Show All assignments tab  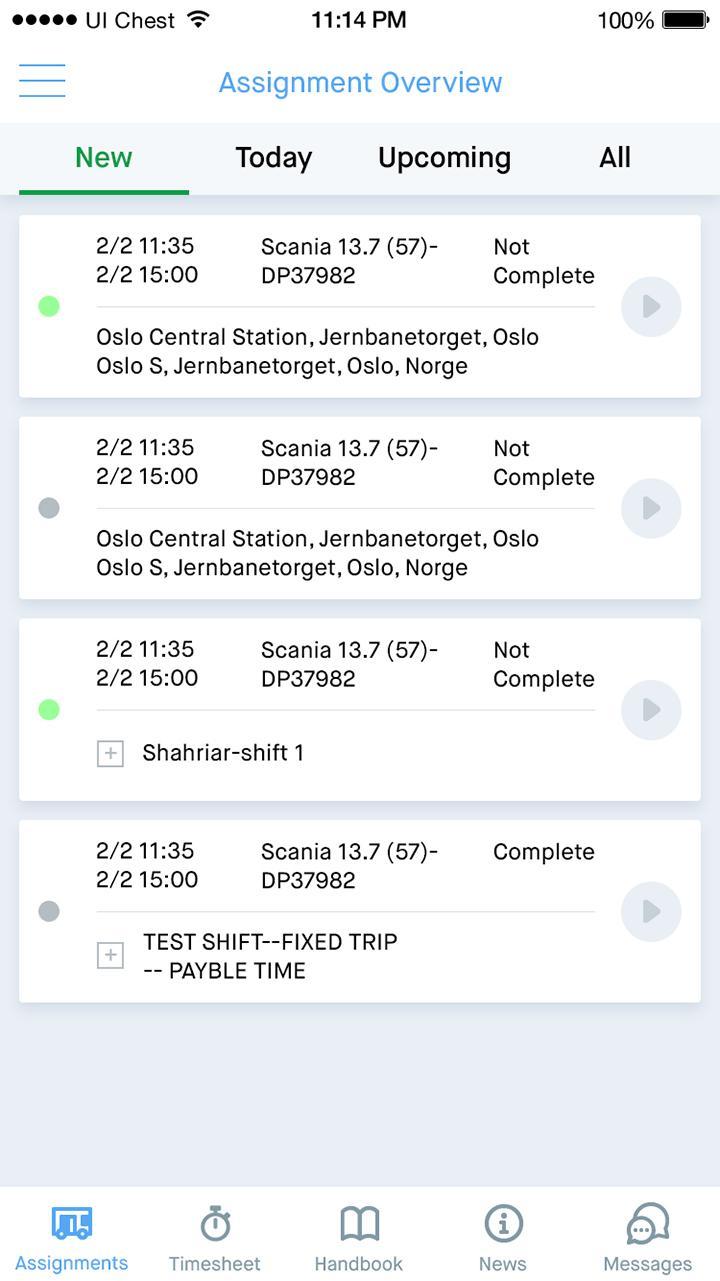click(x=615, y=158)
